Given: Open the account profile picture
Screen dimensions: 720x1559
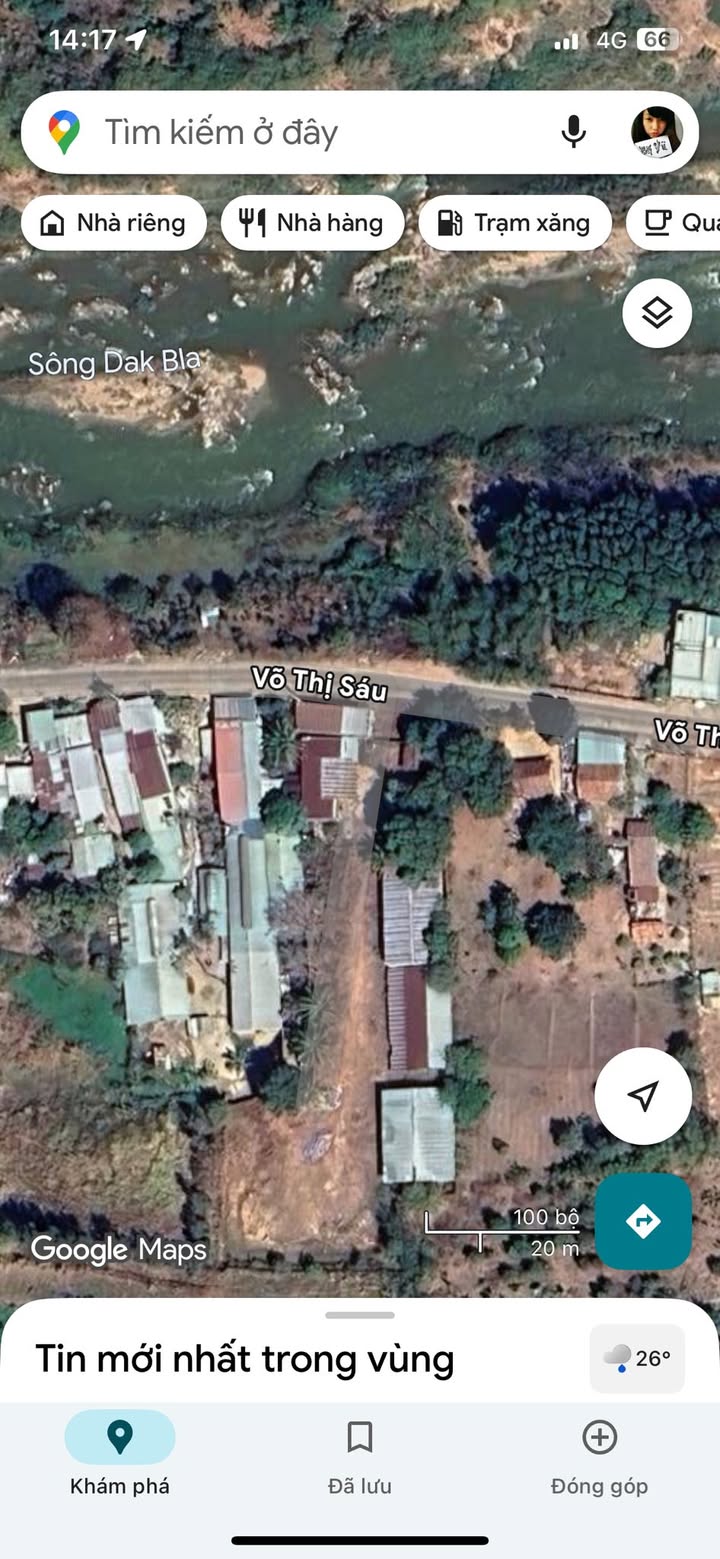Looking at the screenshot, I should click(x=657, y=132).
